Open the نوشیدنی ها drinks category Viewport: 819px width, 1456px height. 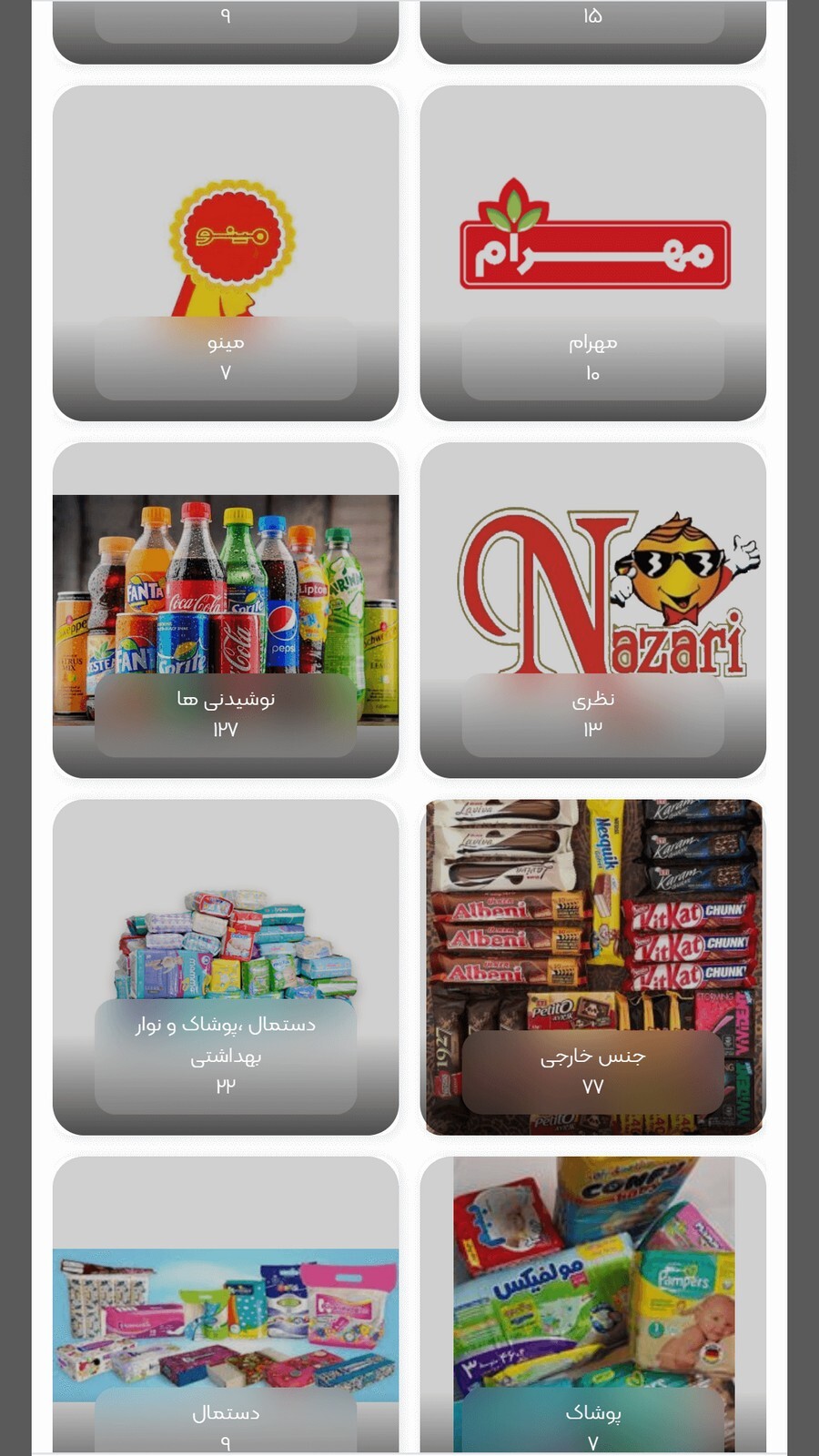point(226,610)
